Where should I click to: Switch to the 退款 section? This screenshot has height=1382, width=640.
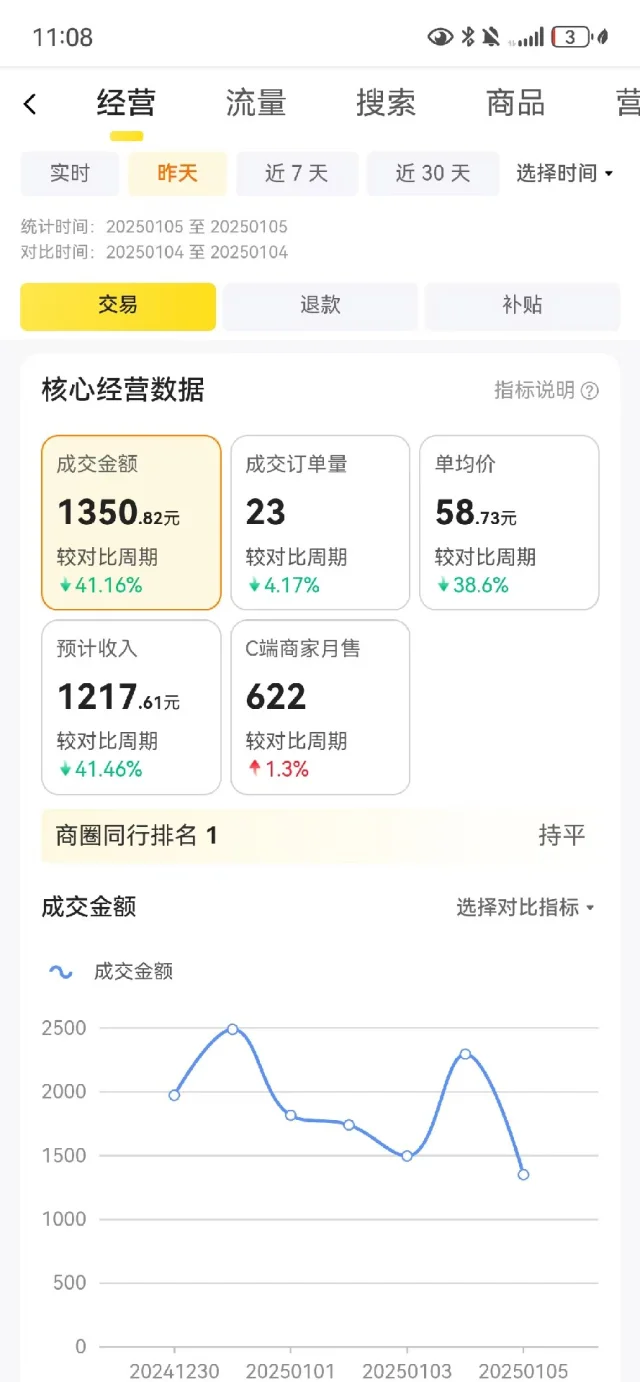(x=320, y=306)
